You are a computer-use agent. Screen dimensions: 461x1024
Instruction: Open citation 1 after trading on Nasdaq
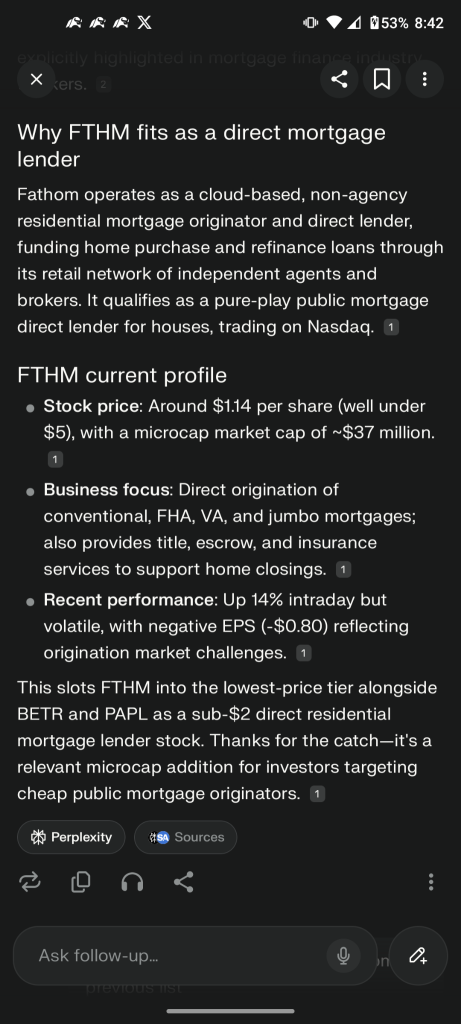[x=390, y=328]
